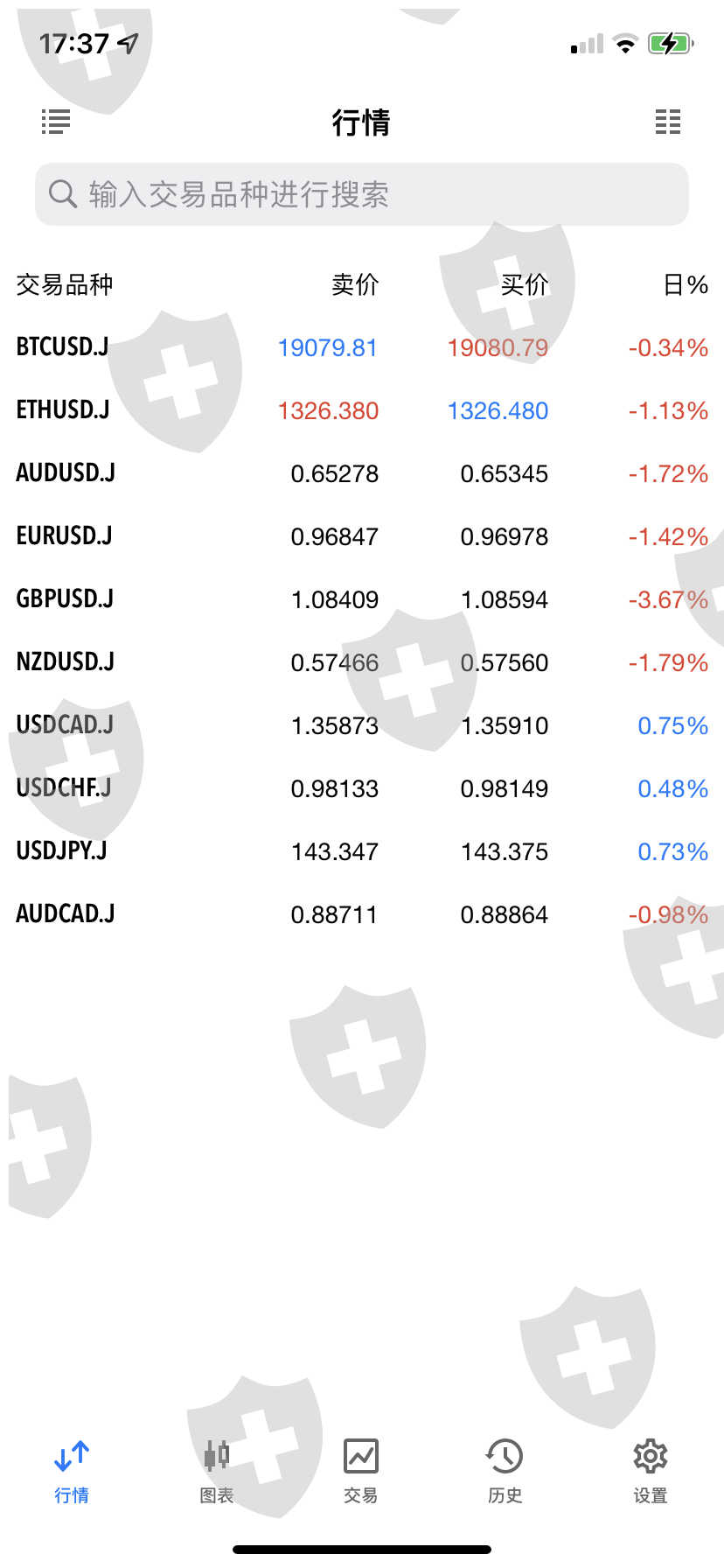The width and height of the screenshot is (724, 1568).
Task: Select the 行情 tab
Action: [72, 1472]
